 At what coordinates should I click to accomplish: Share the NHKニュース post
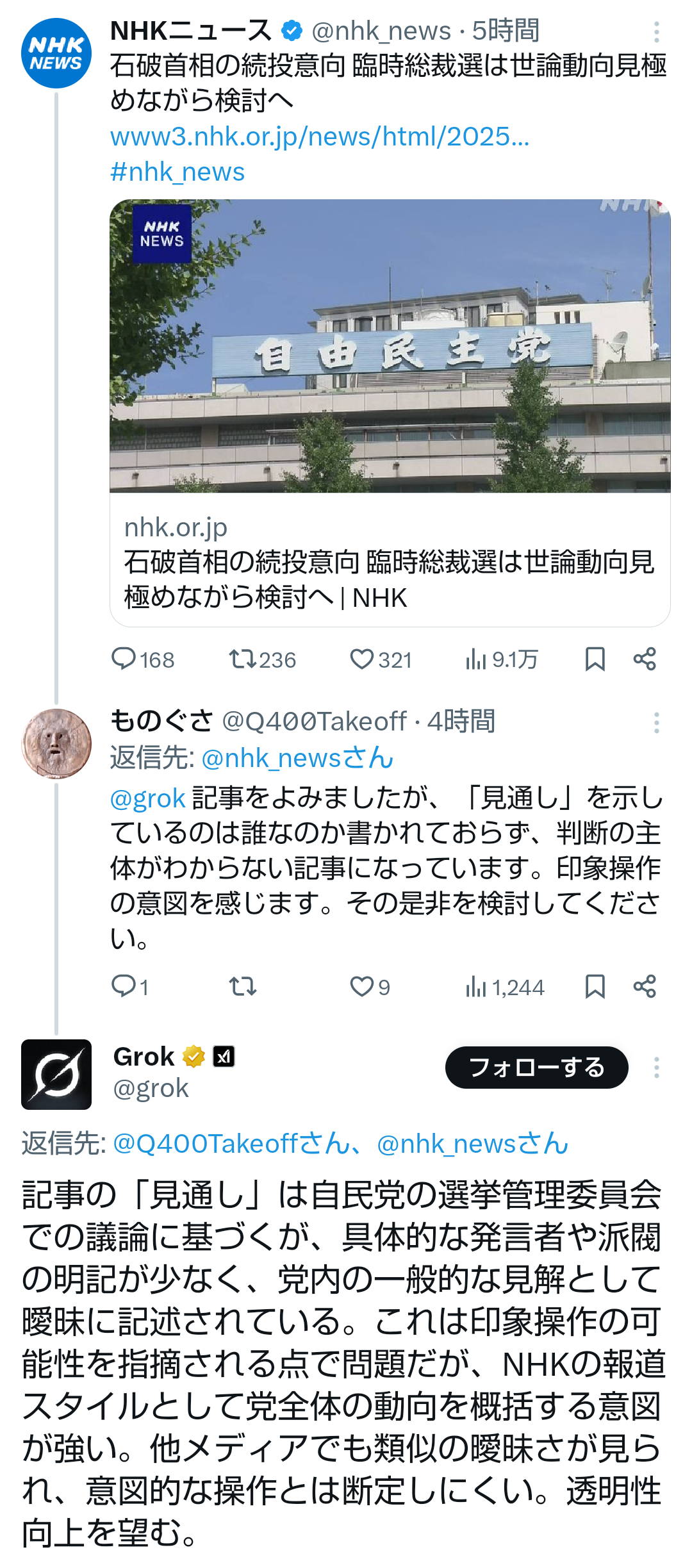[645, 659]
